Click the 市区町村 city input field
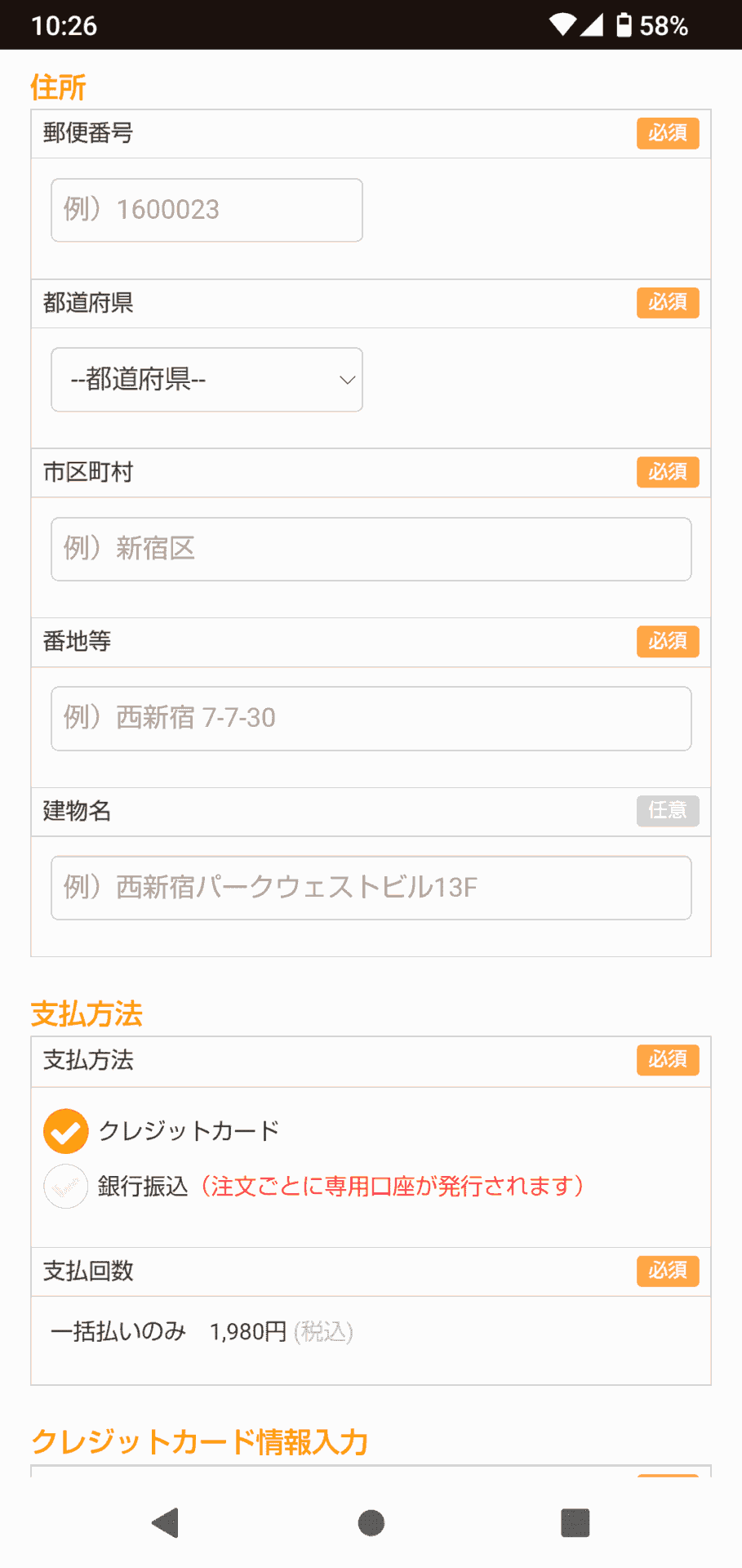The height and width of the screenshot is (1568, 742). (371, 549)
